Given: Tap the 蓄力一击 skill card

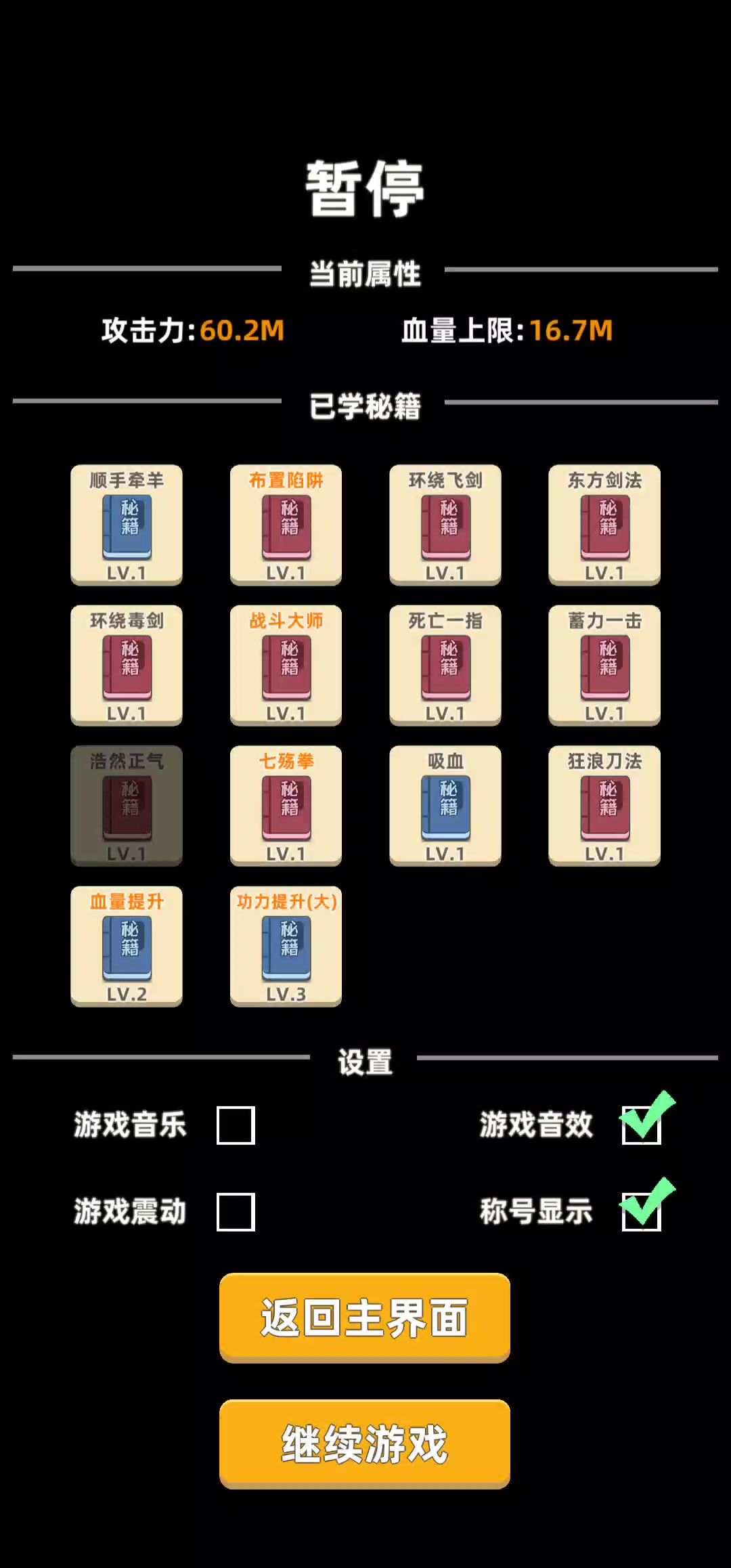Looking at the screenshot, I should pos(604,665).
